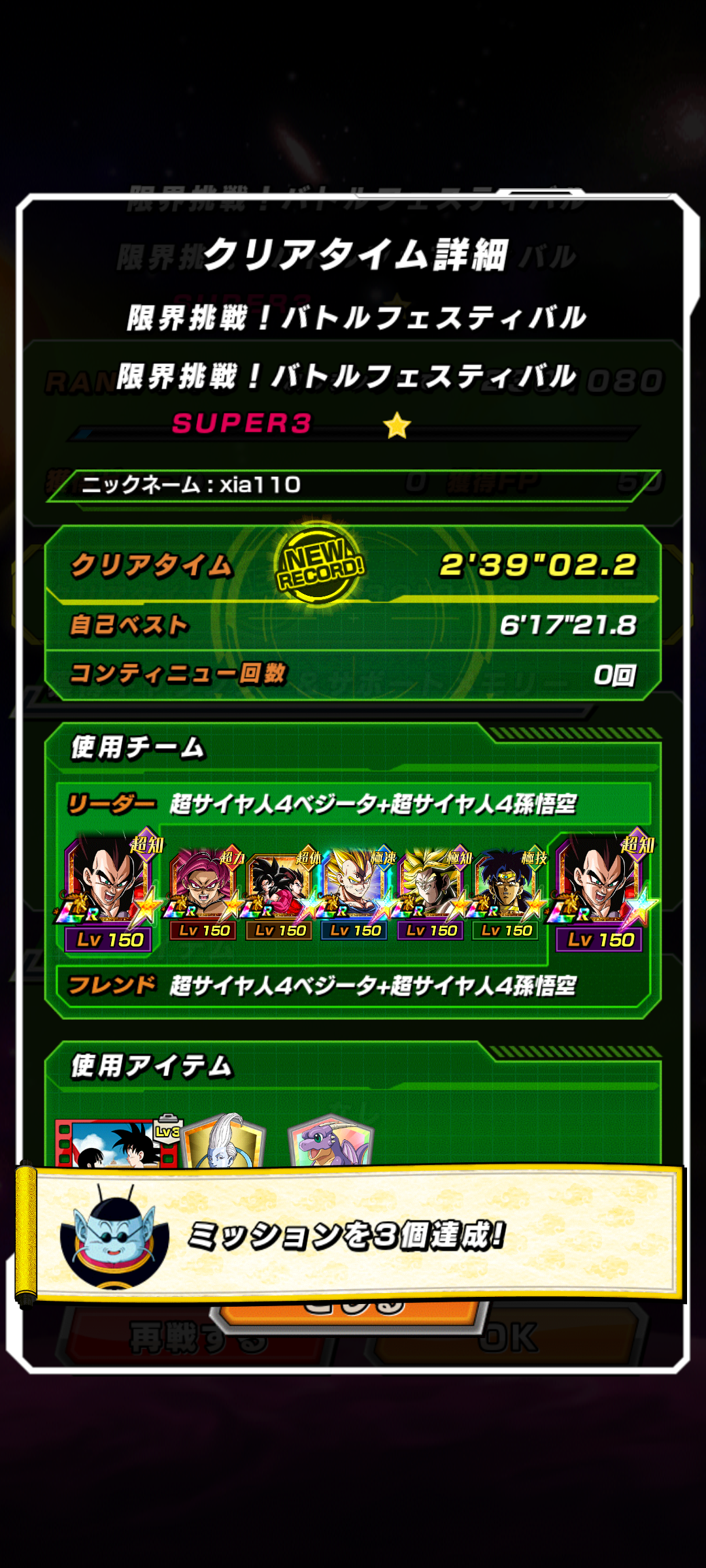Open the 超力 Lv 150 team character

pyautogui.click(x=204, y=892)
